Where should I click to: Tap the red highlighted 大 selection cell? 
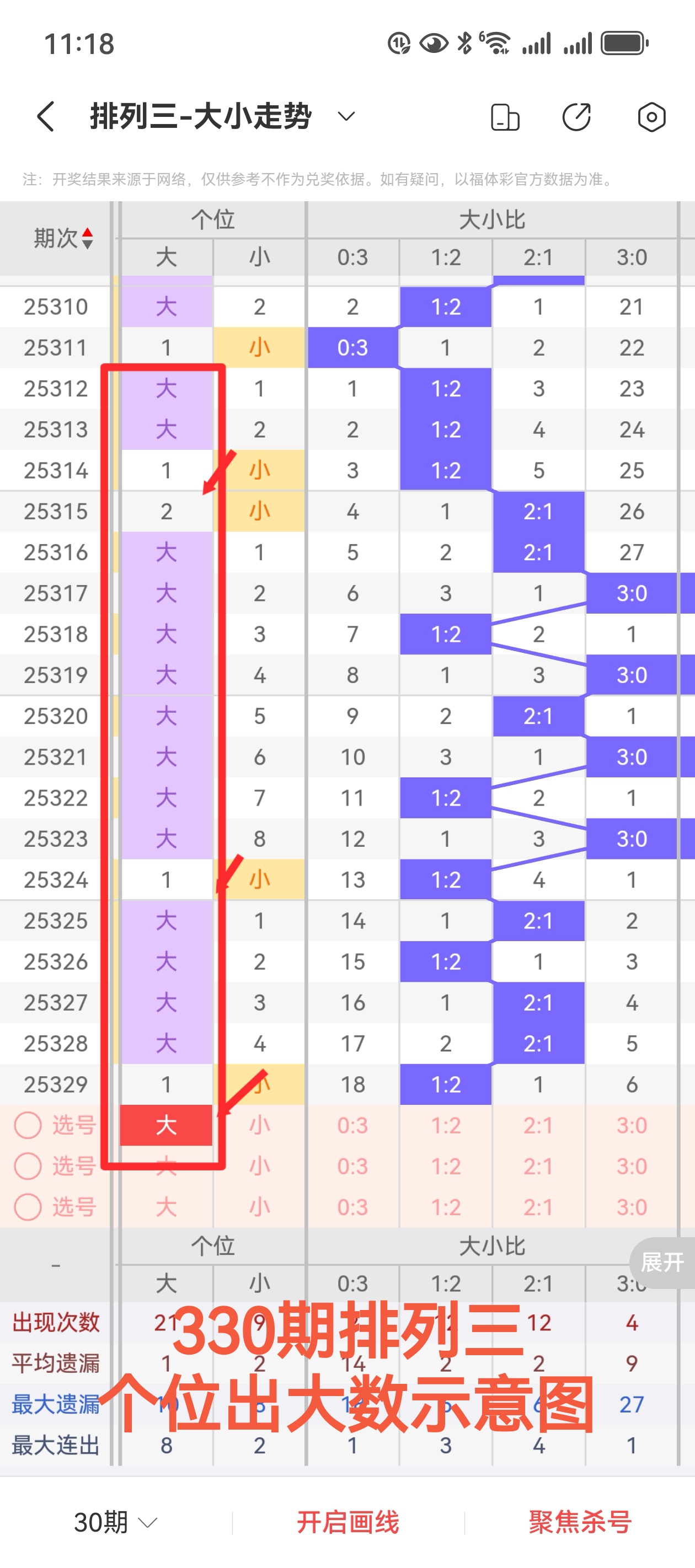[x=166, y=1125]
